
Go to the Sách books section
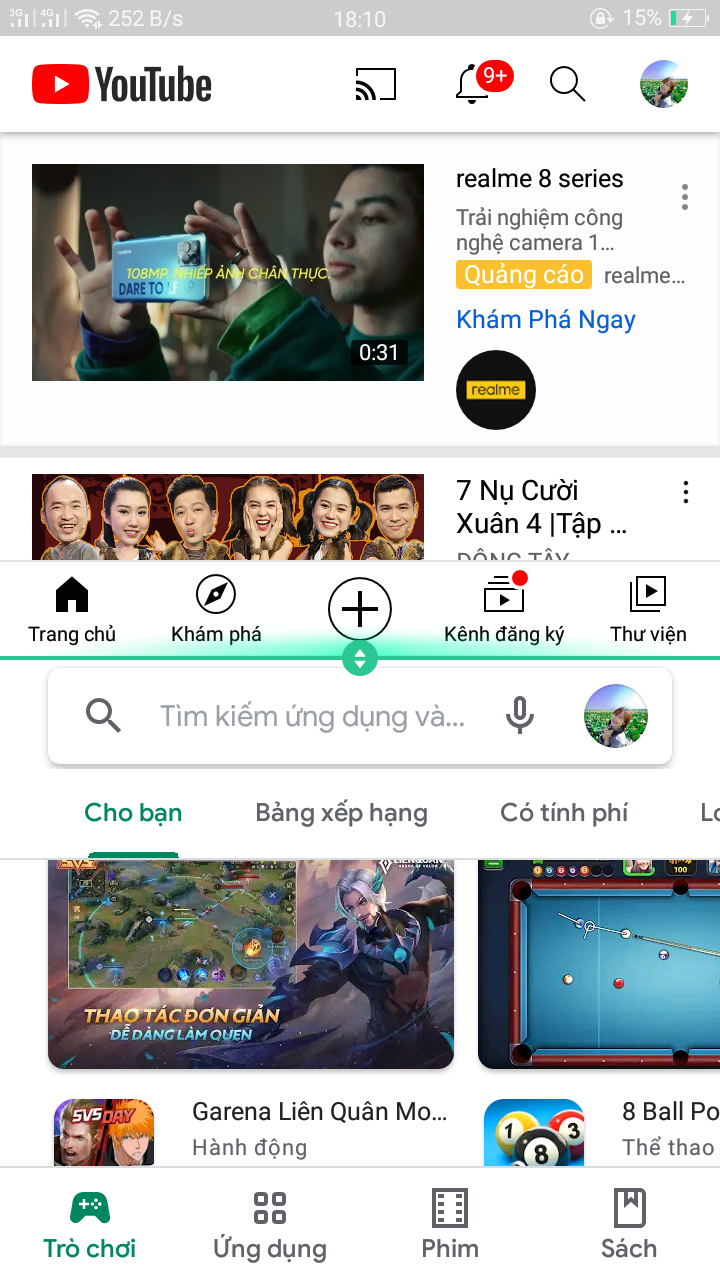[x=629, y=1225]
